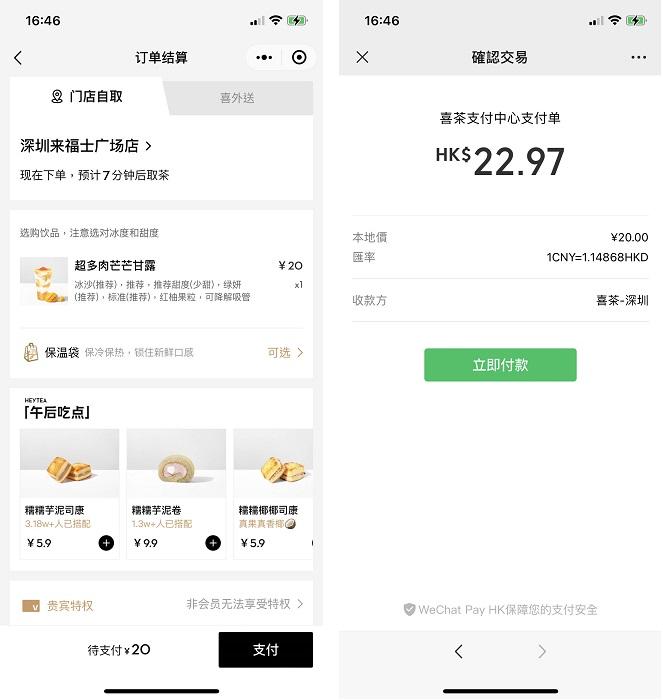663x700 pixels.
Task: Open the 保温袋 options row
Action: pyautogui.click(x=161, y=352)
